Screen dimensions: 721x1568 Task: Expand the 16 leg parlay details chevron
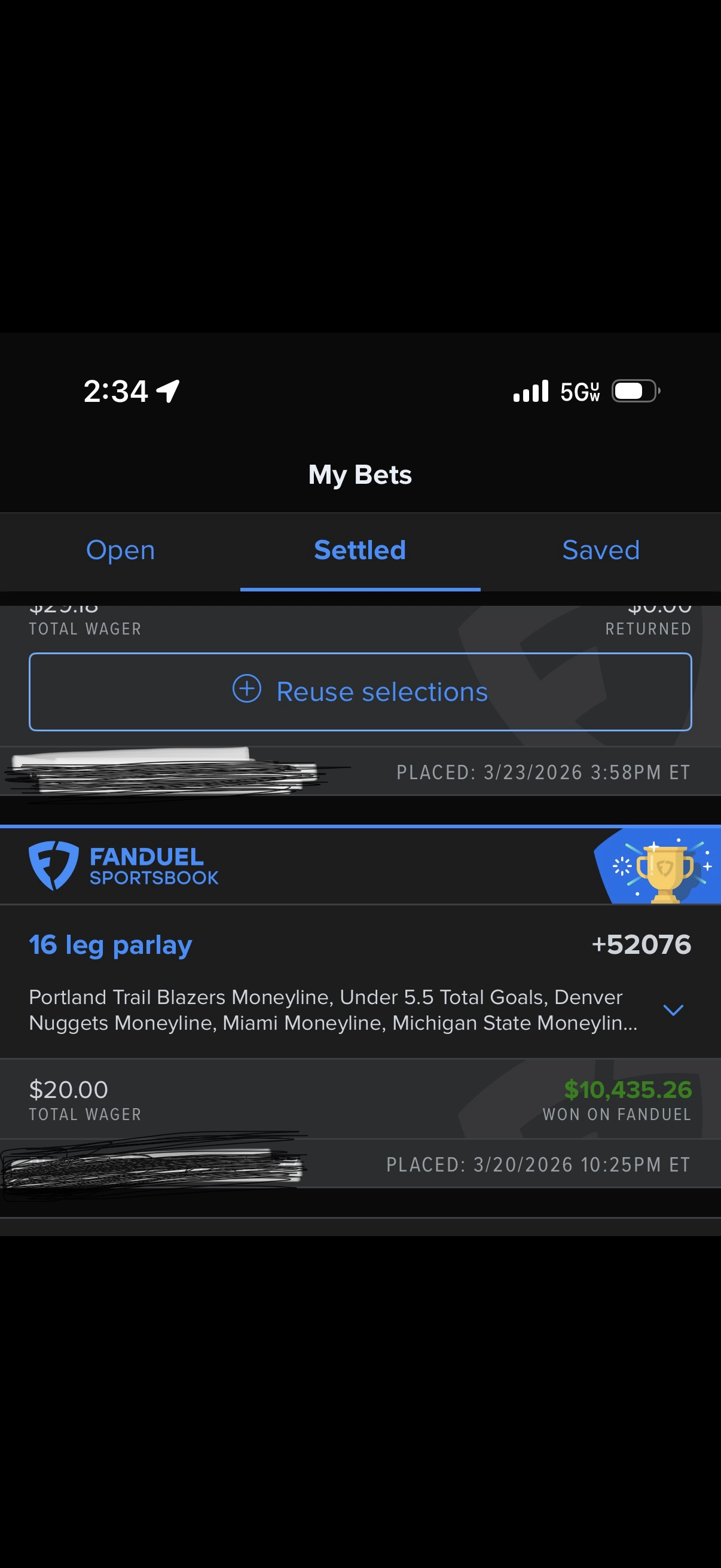click(673, 1010)
